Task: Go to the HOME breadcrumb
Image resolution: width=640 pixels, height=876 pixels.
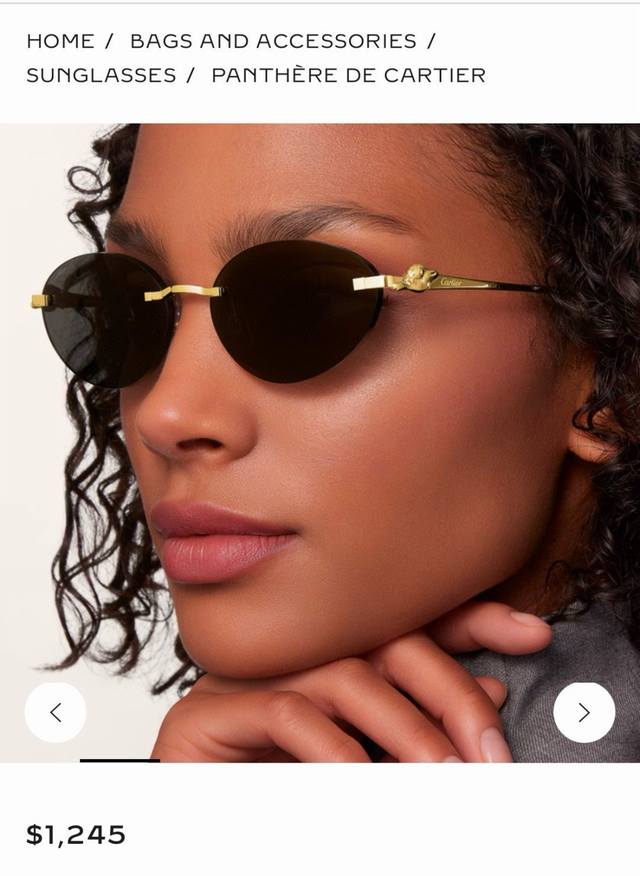Action: 60,41
